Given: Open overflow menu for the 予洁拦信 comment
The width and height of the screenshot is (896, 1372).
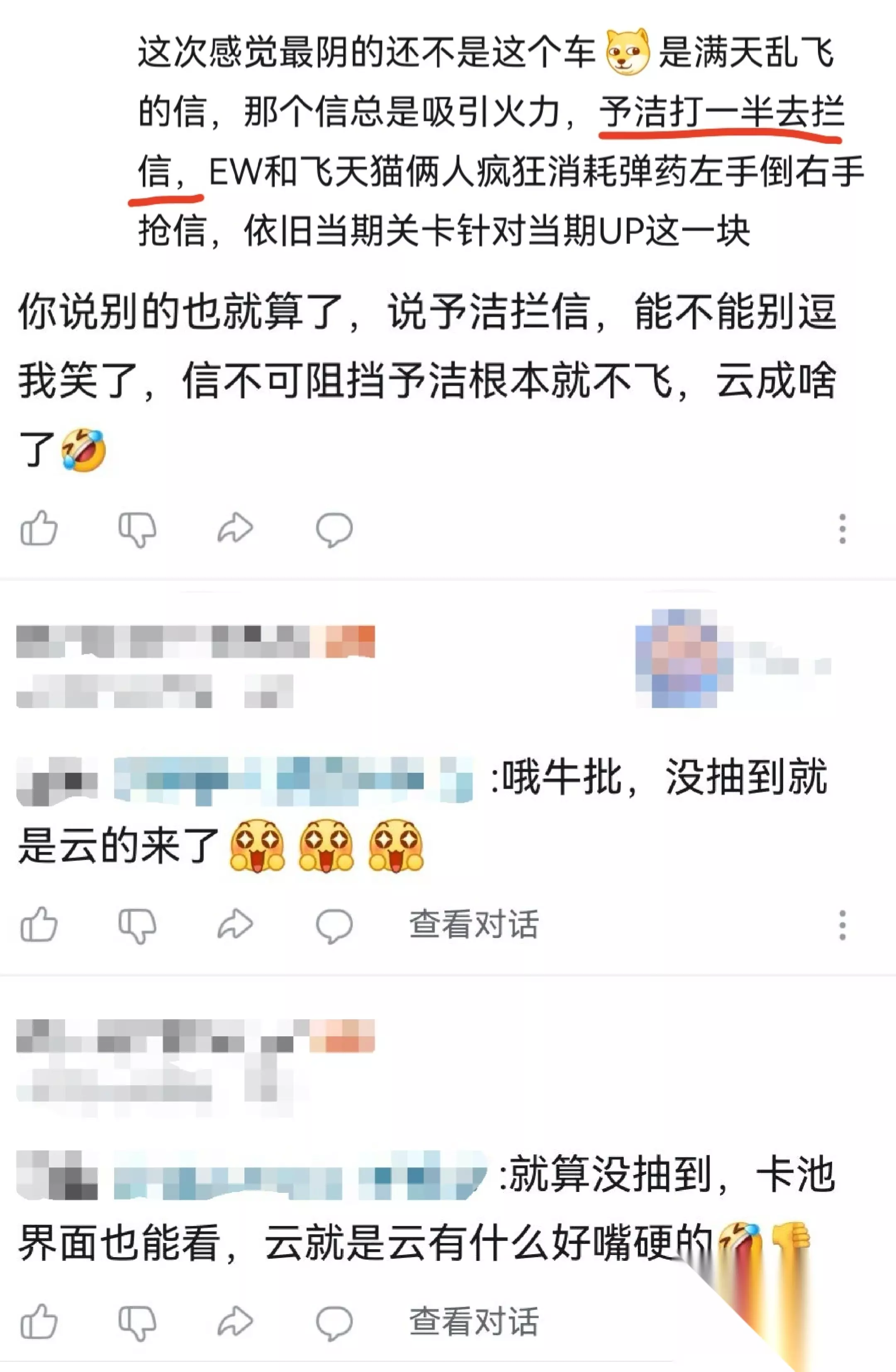Looking at the screenshot, I should click(x=842, y=528).
